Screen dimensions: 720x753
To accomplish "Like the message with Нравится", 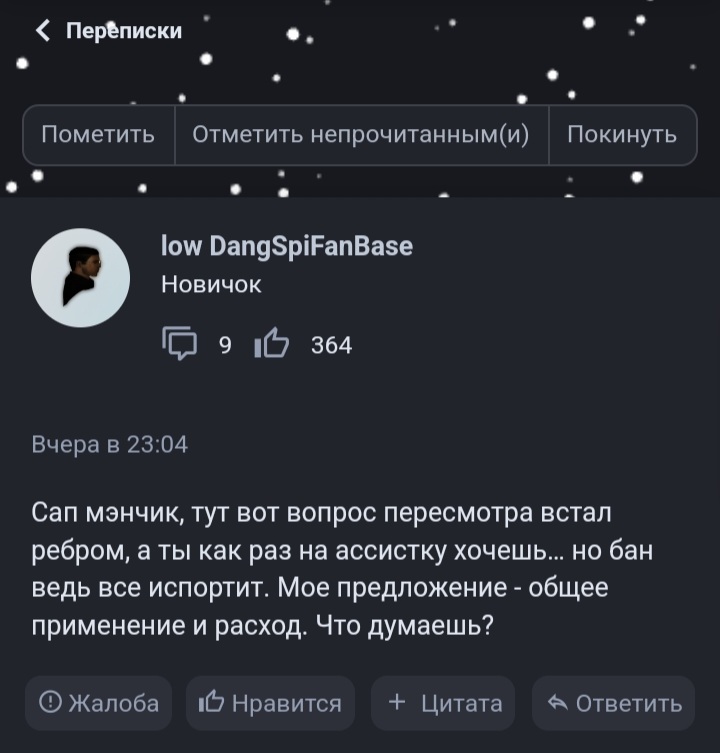I will click(x=270, y=703).
